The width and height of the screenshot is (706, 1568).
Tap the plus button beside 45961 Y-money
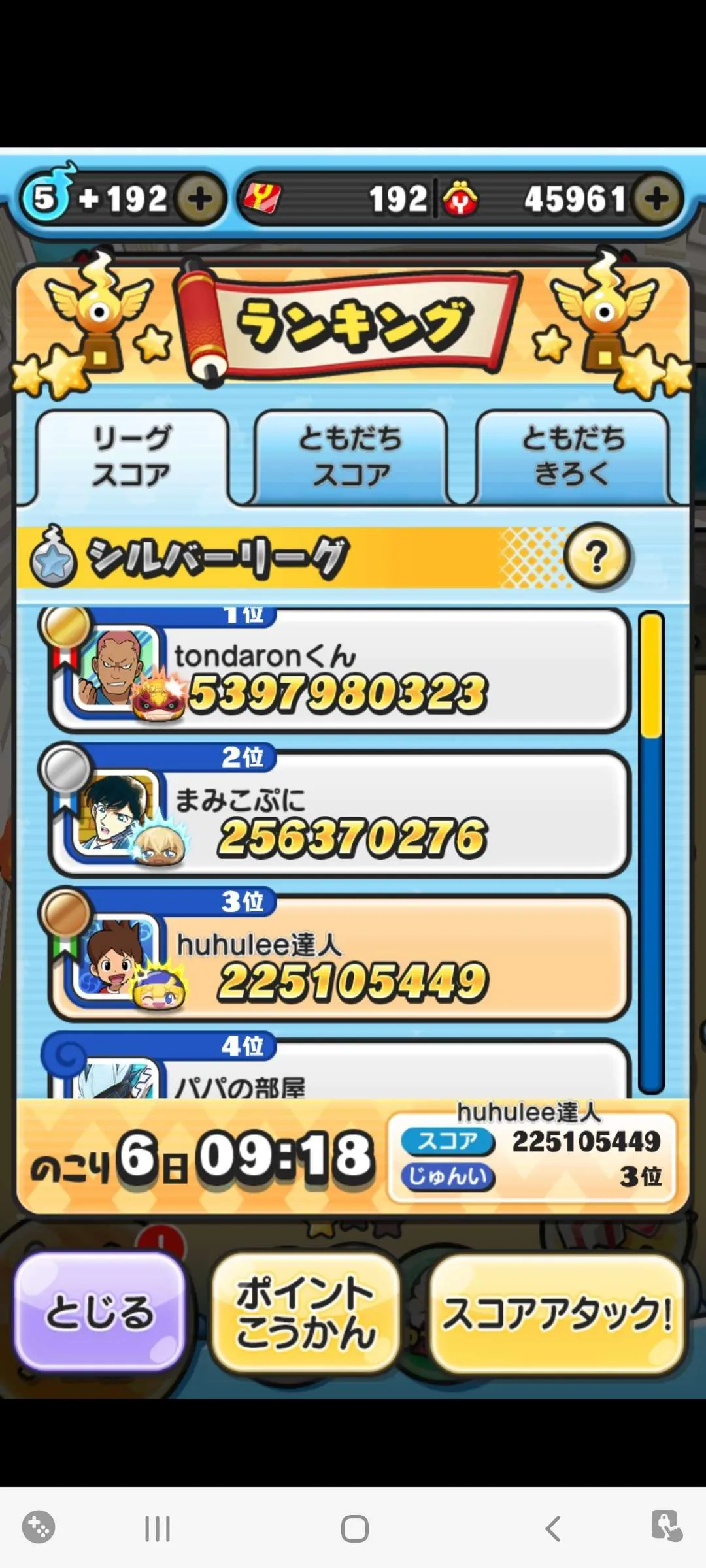(x=656, y=199)
